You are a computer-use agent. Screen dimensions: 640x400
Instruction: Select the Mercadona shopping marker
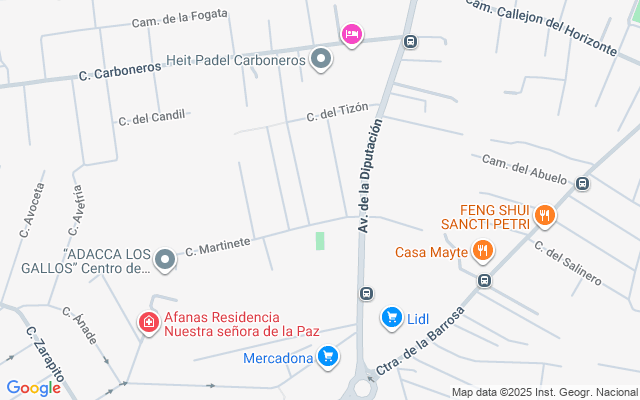327,356
